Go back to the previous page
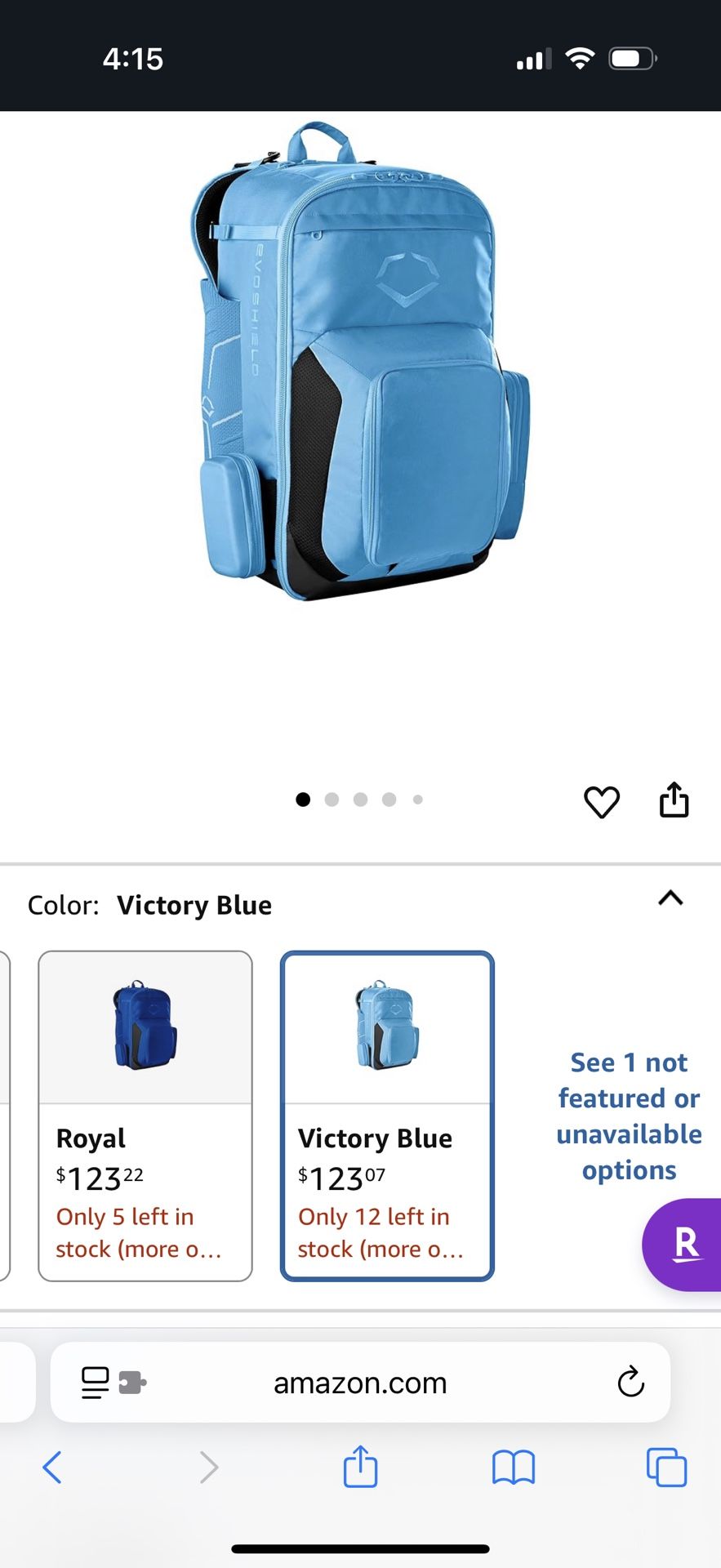The height and width of the screenshot is (1568, 721). pos(52,1467)
